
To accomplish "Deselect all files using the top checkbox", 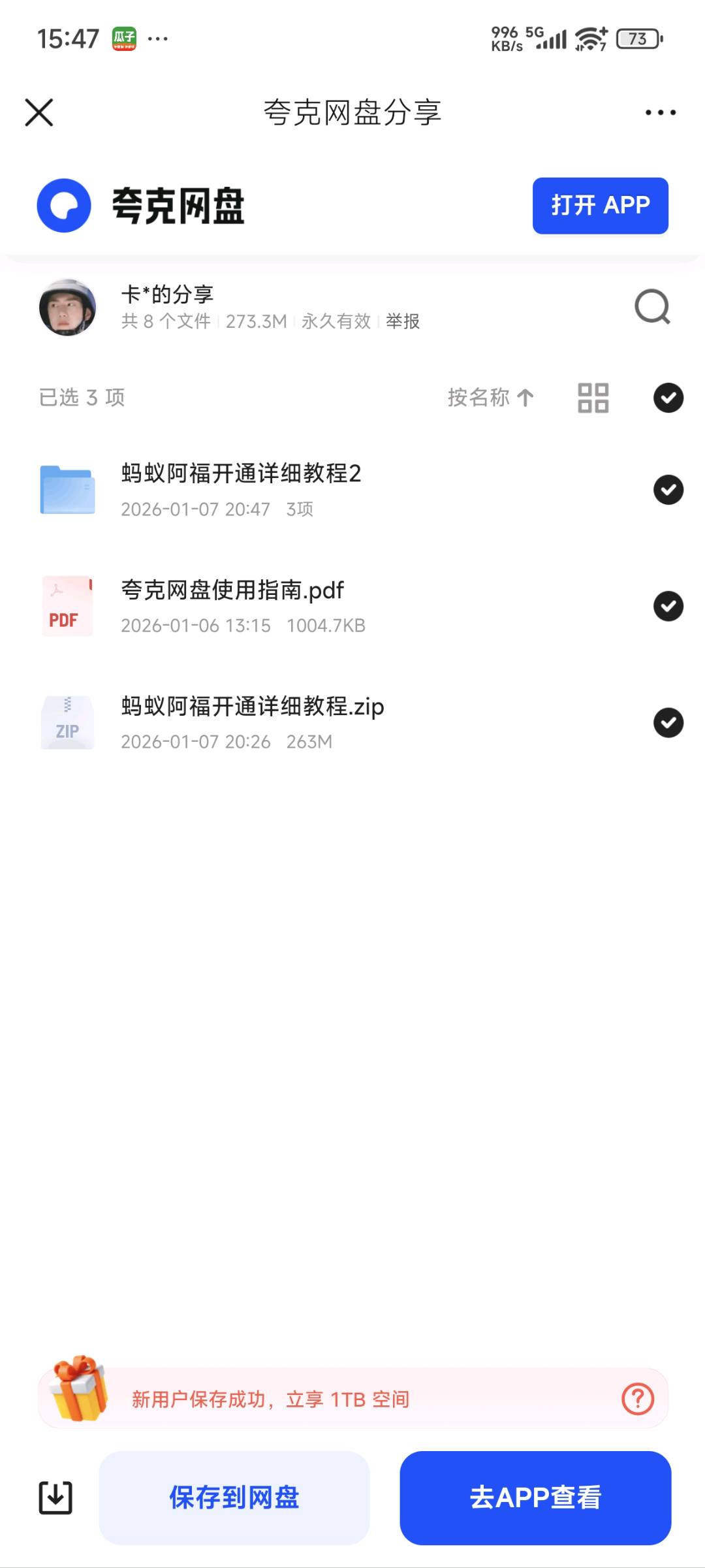I will [667, 398].
